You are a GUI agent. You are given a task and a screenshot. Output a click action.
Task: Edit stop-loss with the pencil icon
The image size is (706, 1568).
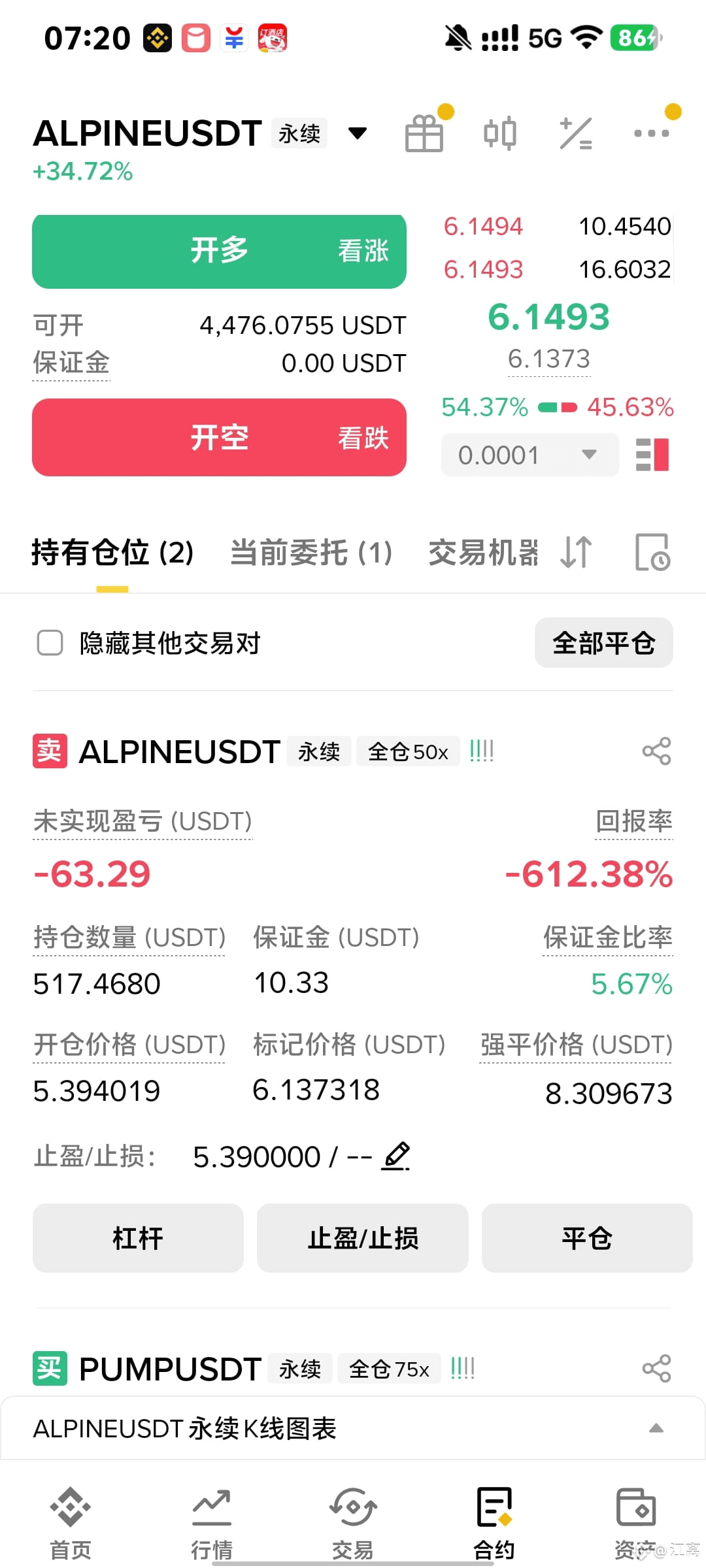click(x=396, y=1154)
